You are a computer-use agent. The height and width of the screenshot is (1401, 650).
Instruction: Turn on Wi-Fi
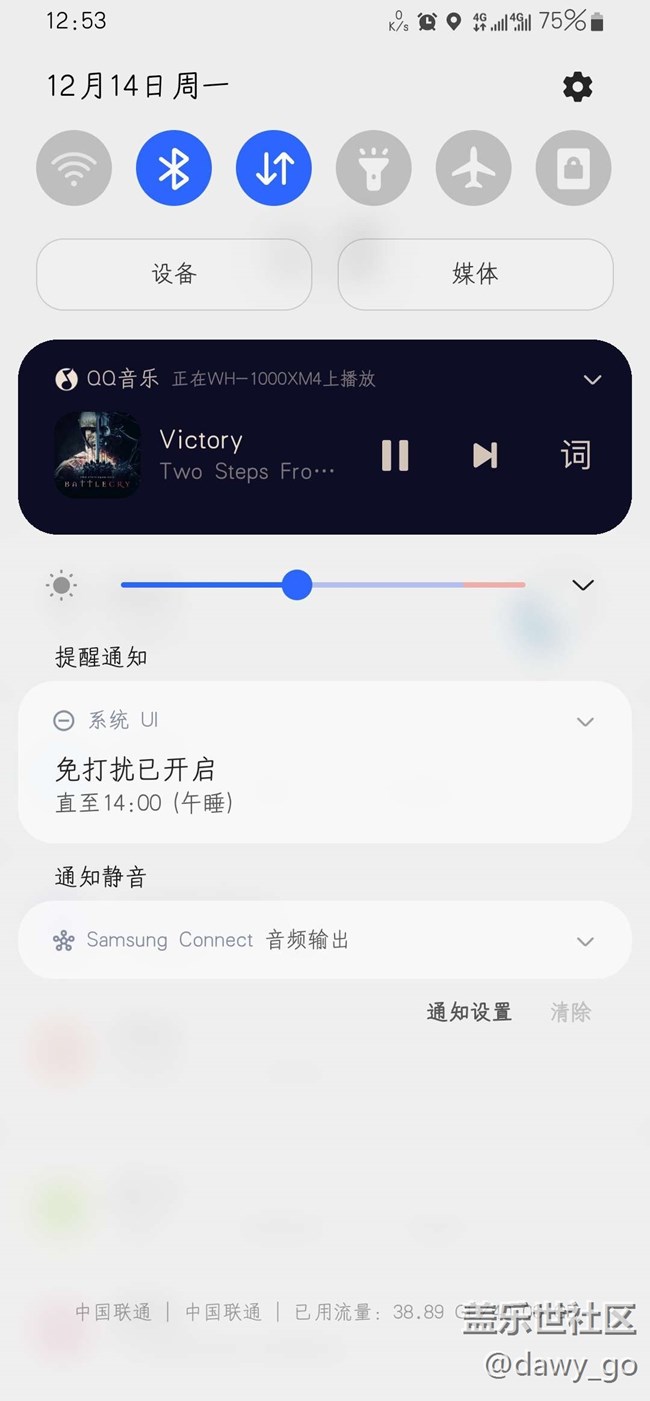[74, 169]
